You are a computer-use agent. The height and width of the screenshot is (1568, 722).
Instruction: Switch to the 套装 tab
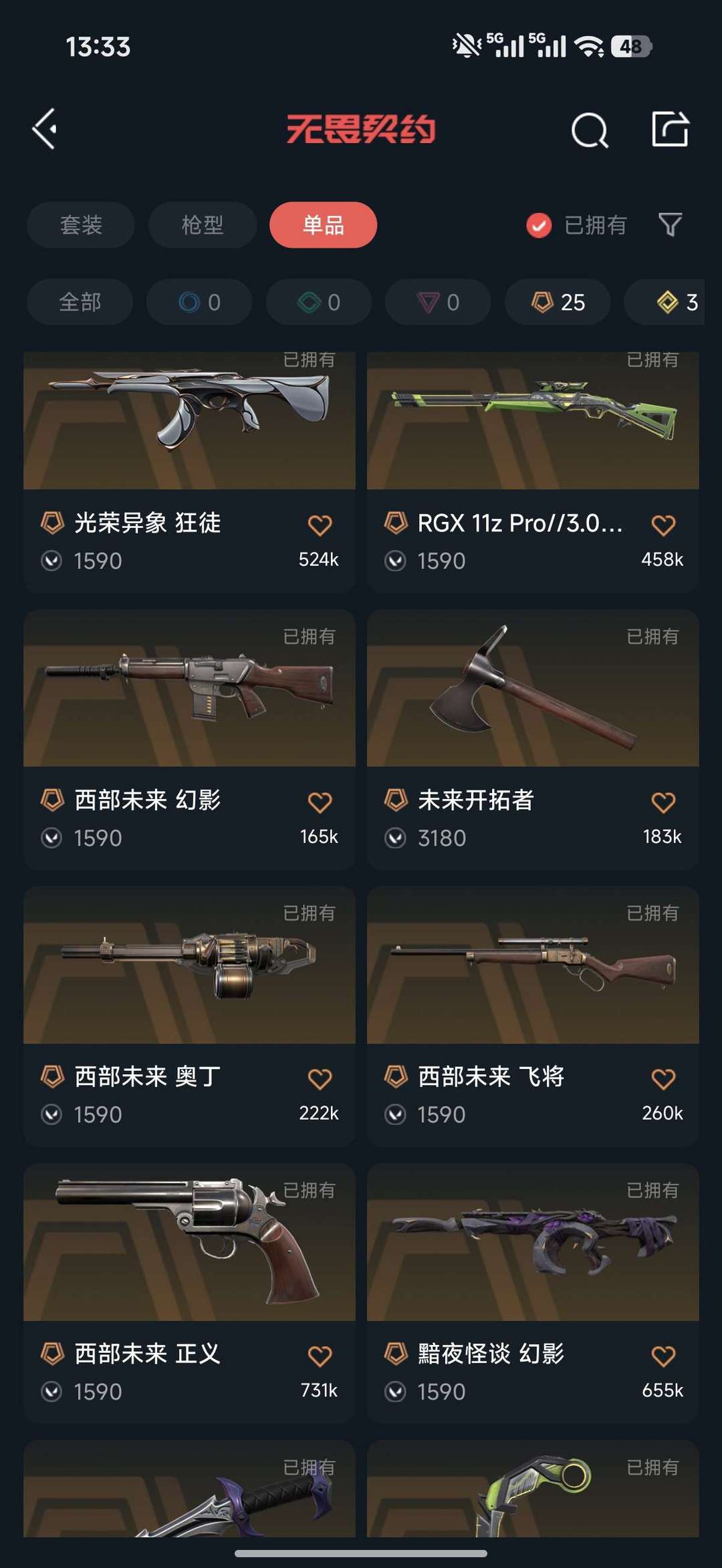pos(80,225)
